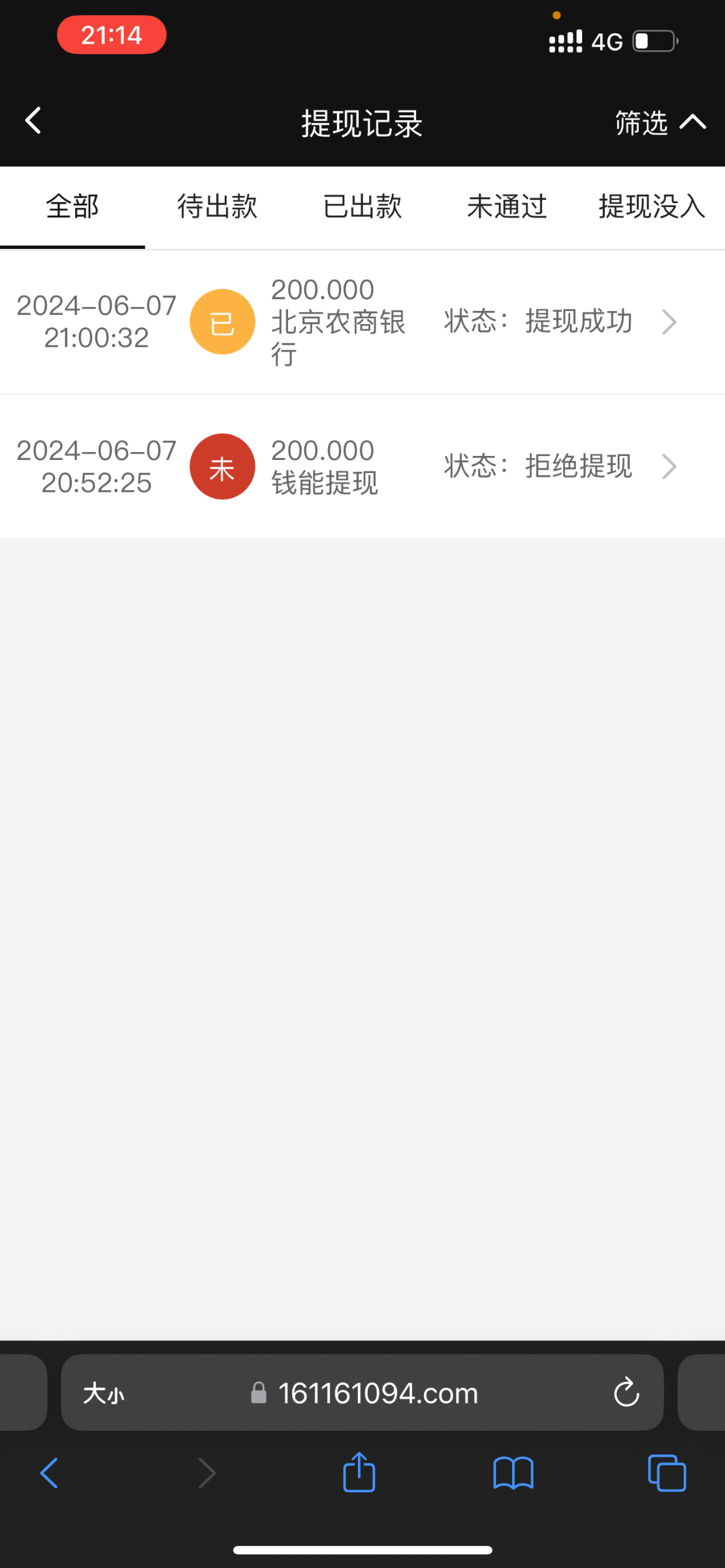Share this page from Safari toolbar

click(x=359, y=1473)
